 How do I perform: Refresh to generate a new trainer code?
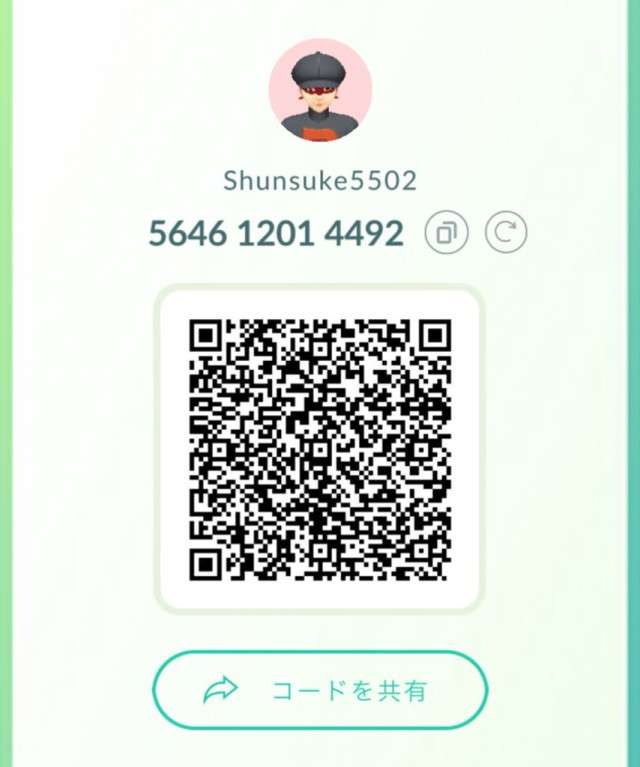pyautogui.click(x=506, y=233)
